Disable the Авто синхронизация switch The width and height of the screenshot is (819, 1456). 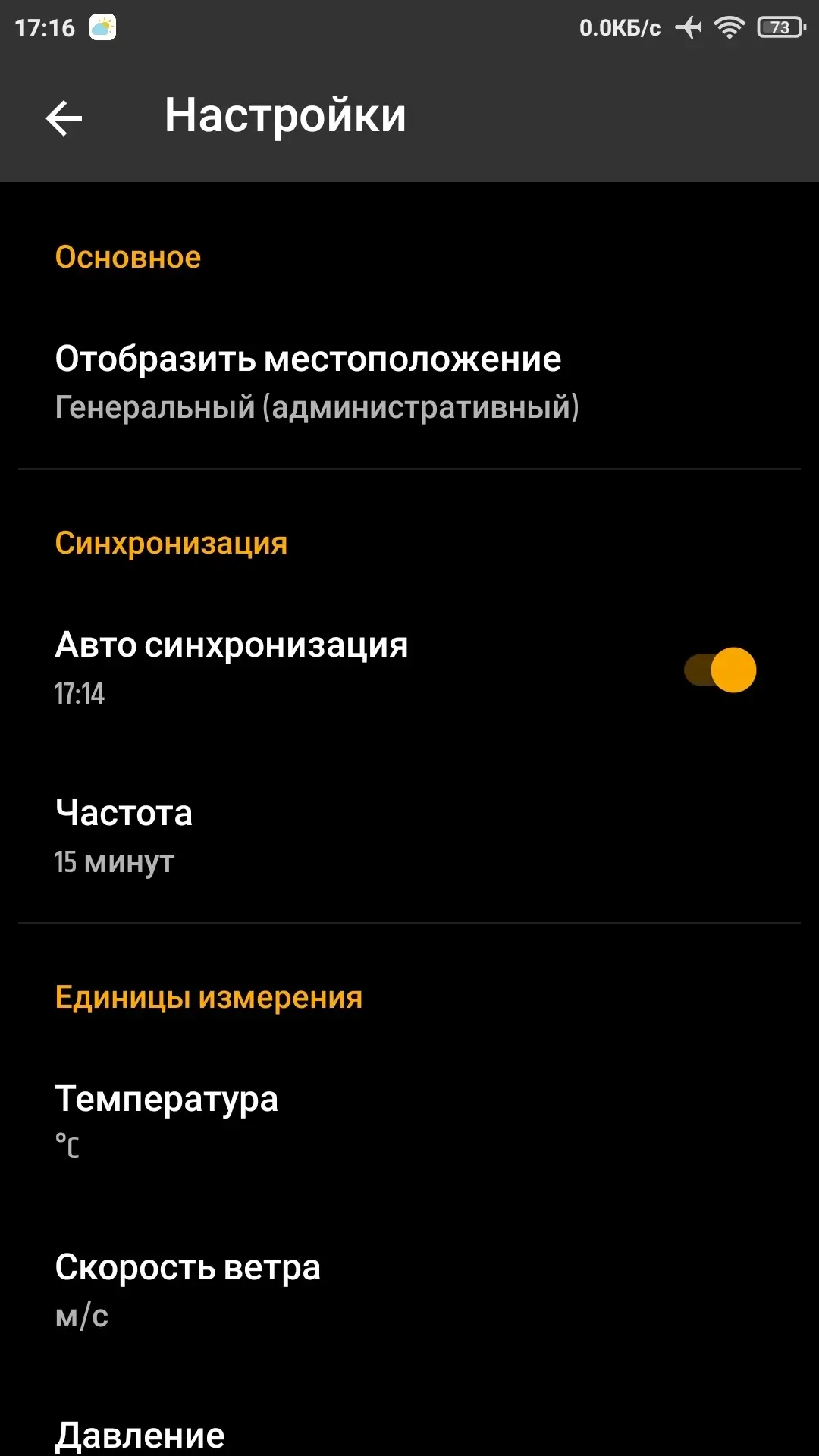720,670
